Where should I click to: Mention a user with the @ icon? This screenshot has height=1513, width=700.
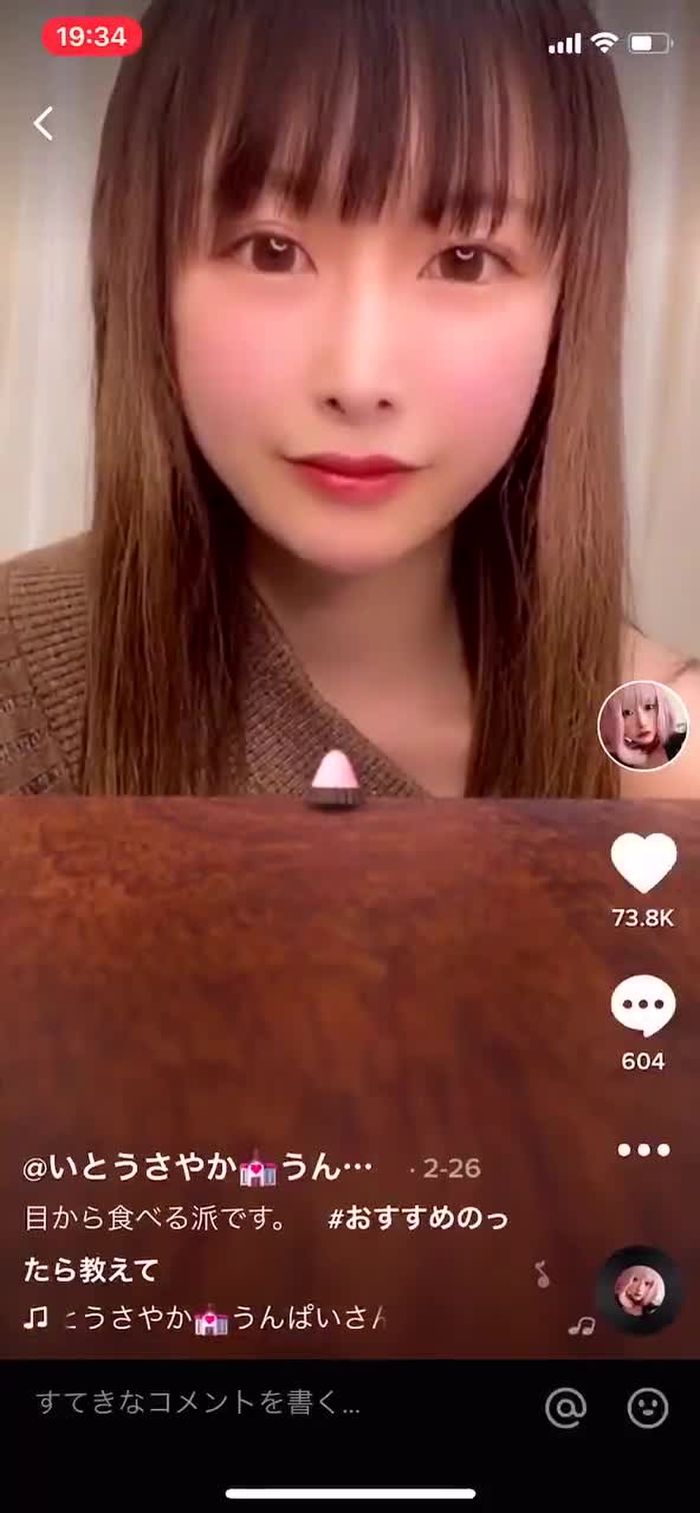(565, 1408)
